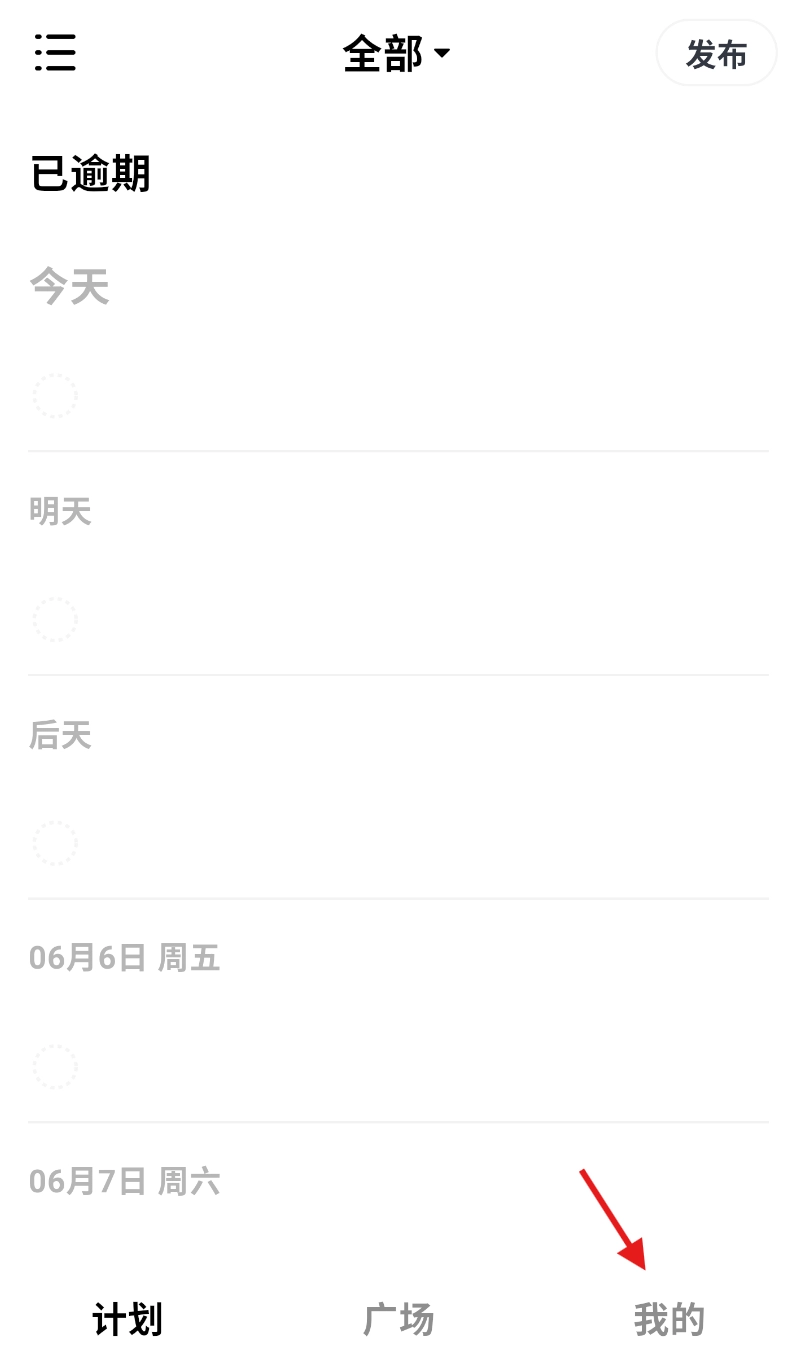Screen dimensions: 796x1363
Task: Switch to the 广场 tab
Action: tap(398, 1320)
